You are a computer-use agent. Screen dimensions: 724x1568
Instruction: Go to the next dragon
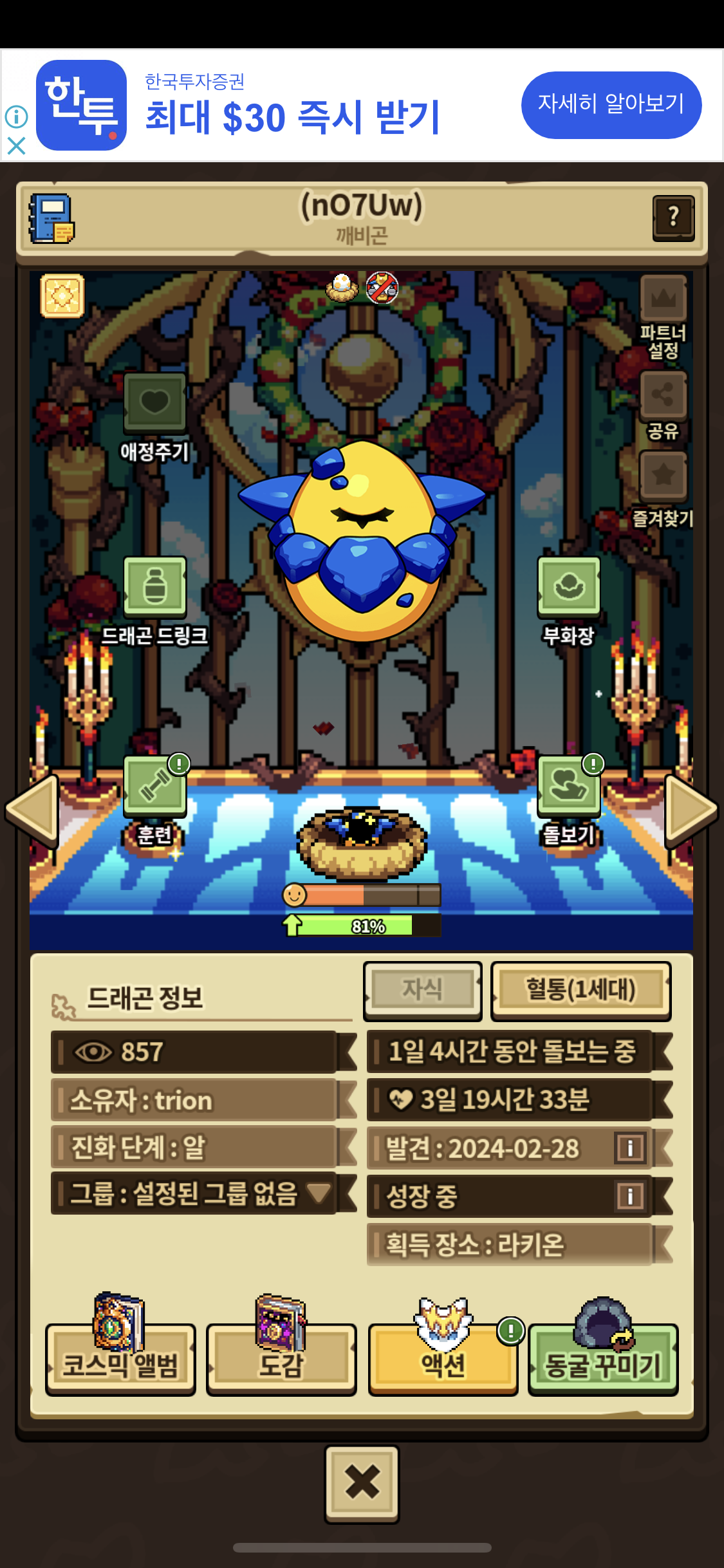691,809
